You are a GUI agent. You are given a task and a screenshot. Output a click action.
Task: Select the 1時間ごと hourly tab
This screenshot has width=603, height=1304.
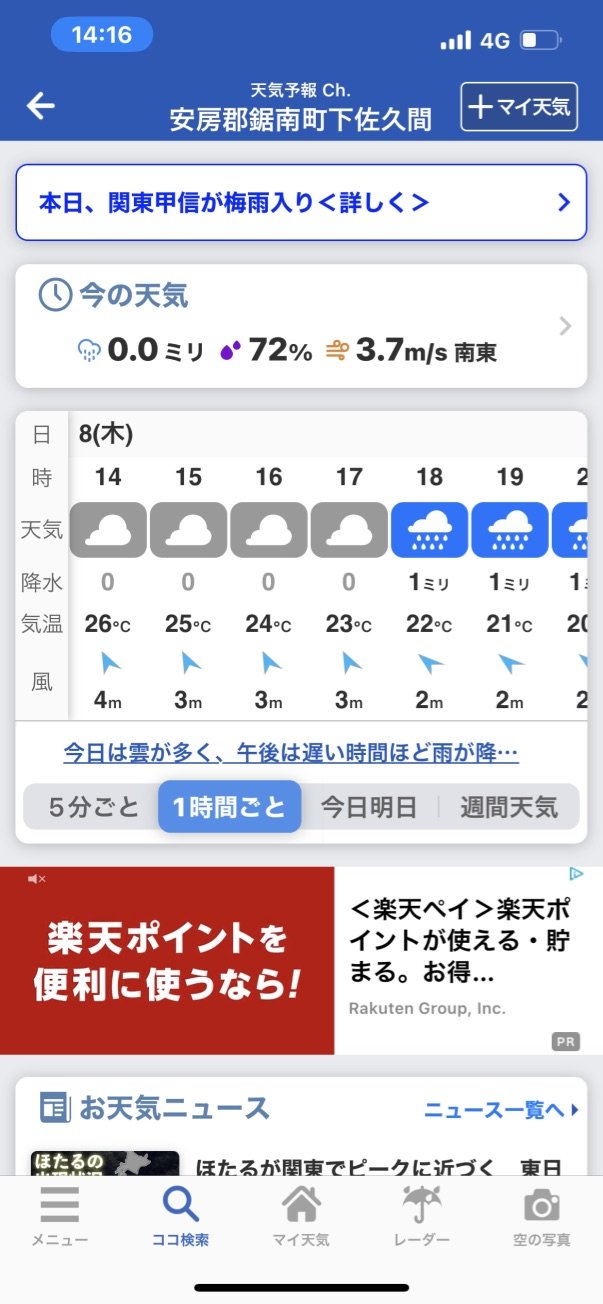click(230, 807)
